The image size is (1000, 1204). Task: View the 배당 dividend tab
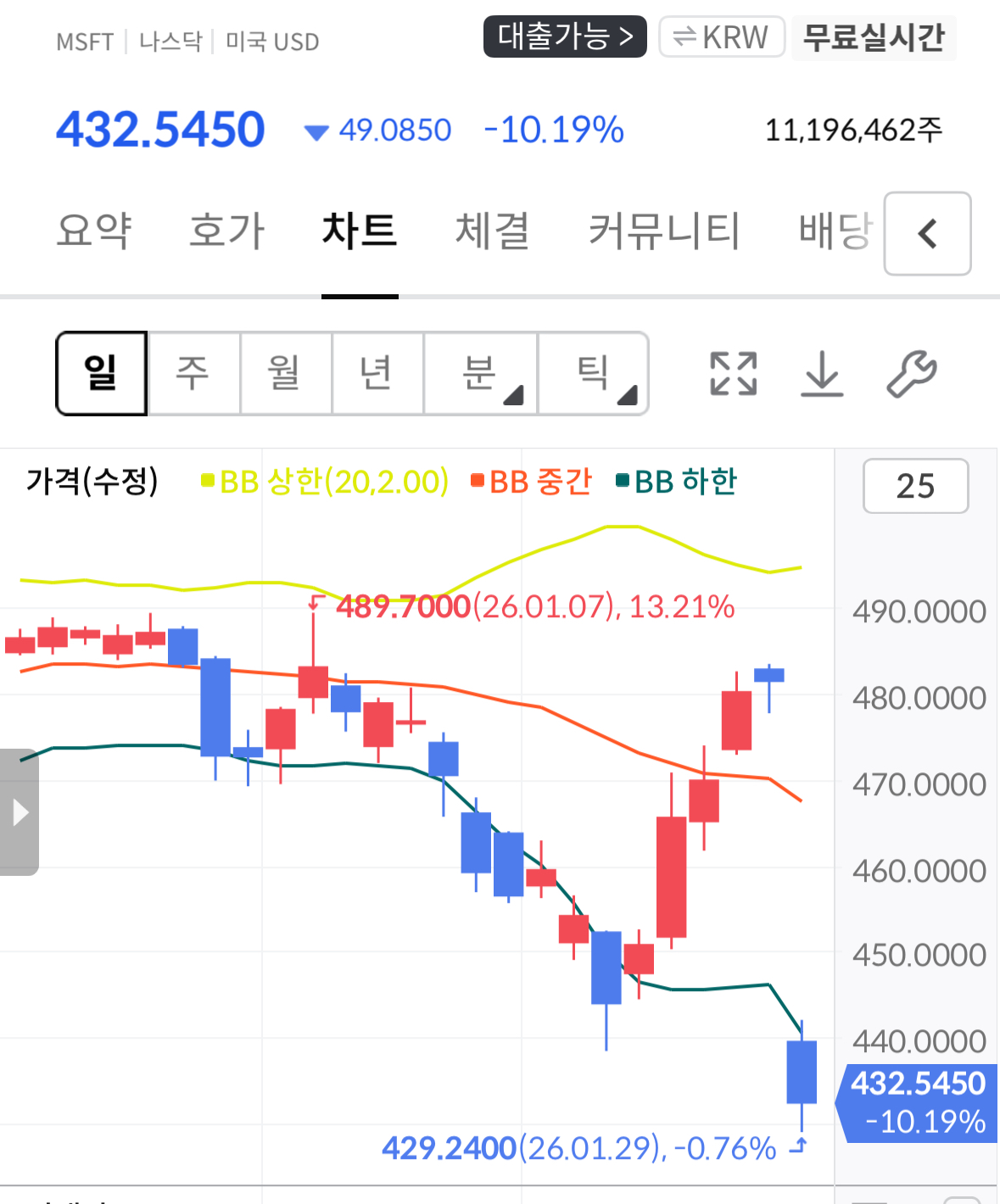[x=835, y=231]
